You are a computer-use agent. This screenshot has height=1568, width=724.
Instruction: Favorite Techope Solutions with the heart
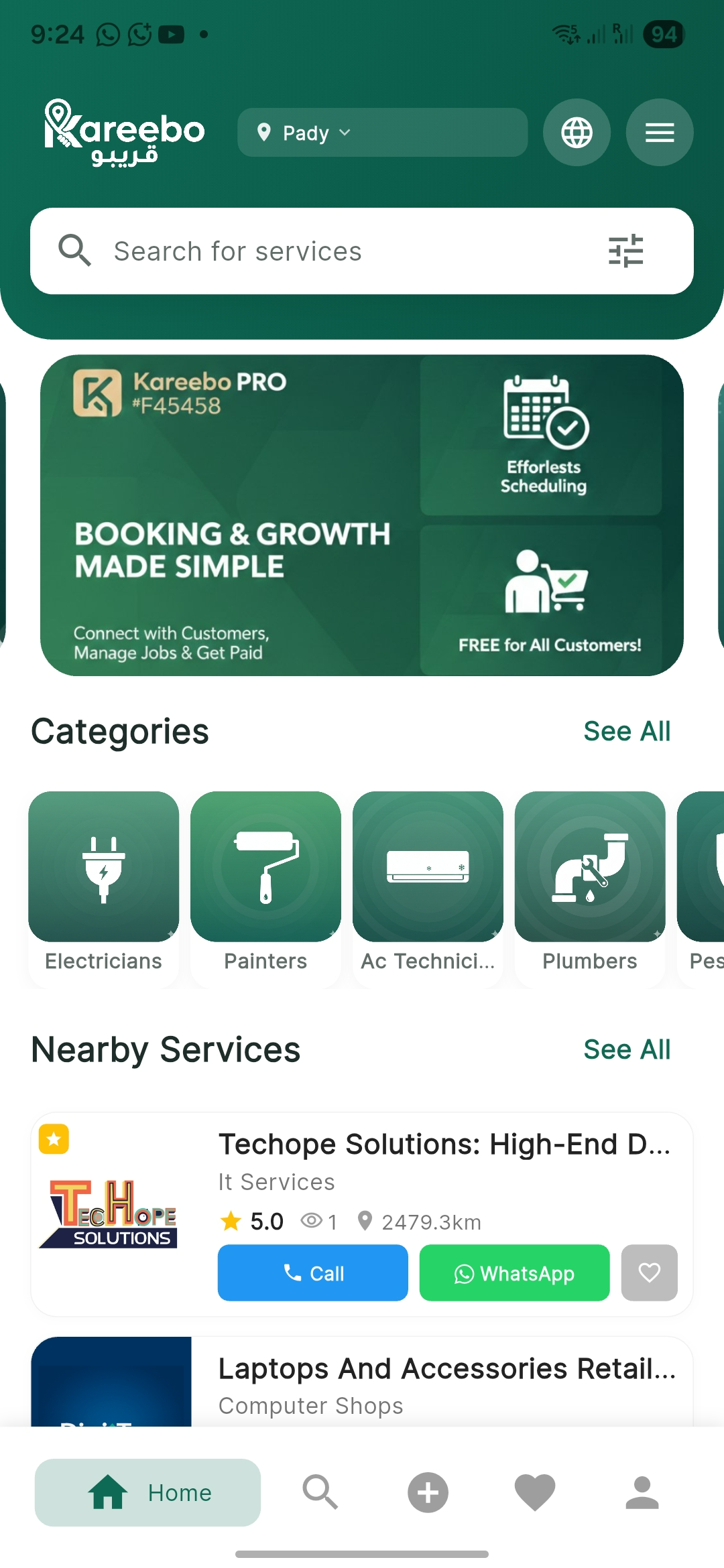pos(649,1272)
